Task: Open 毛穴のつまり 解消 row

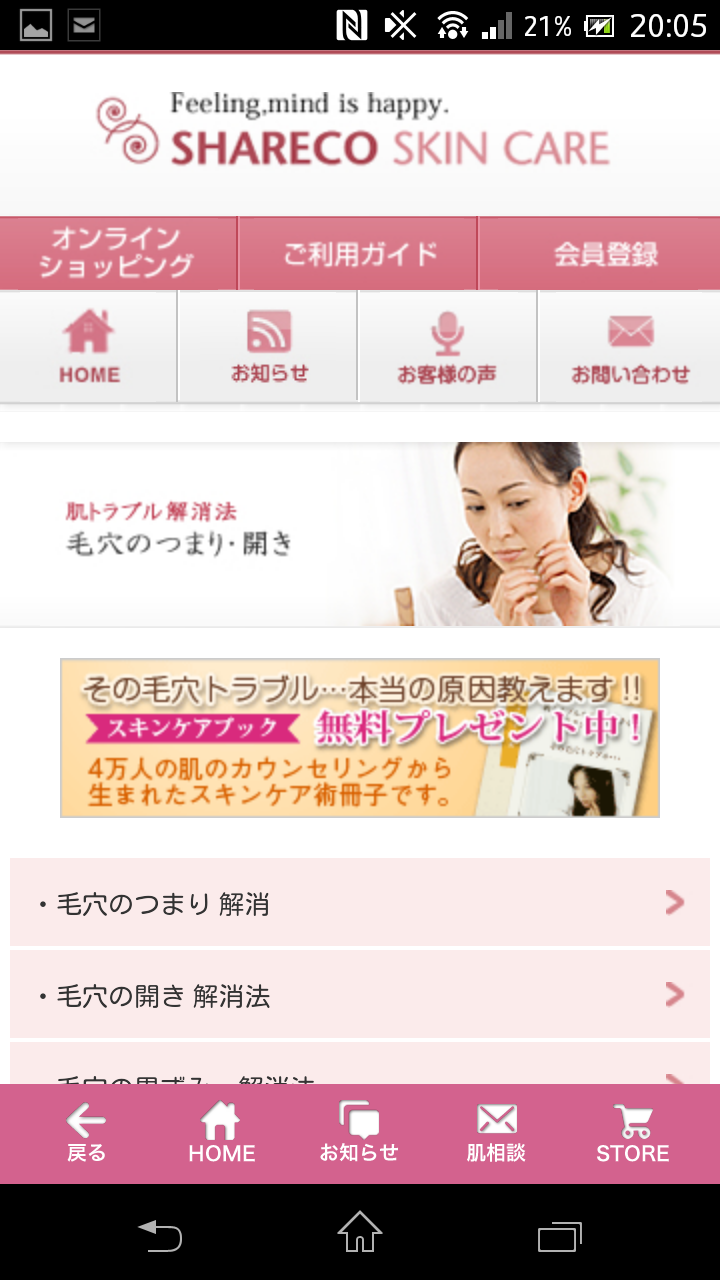Action: pos(360,903)
